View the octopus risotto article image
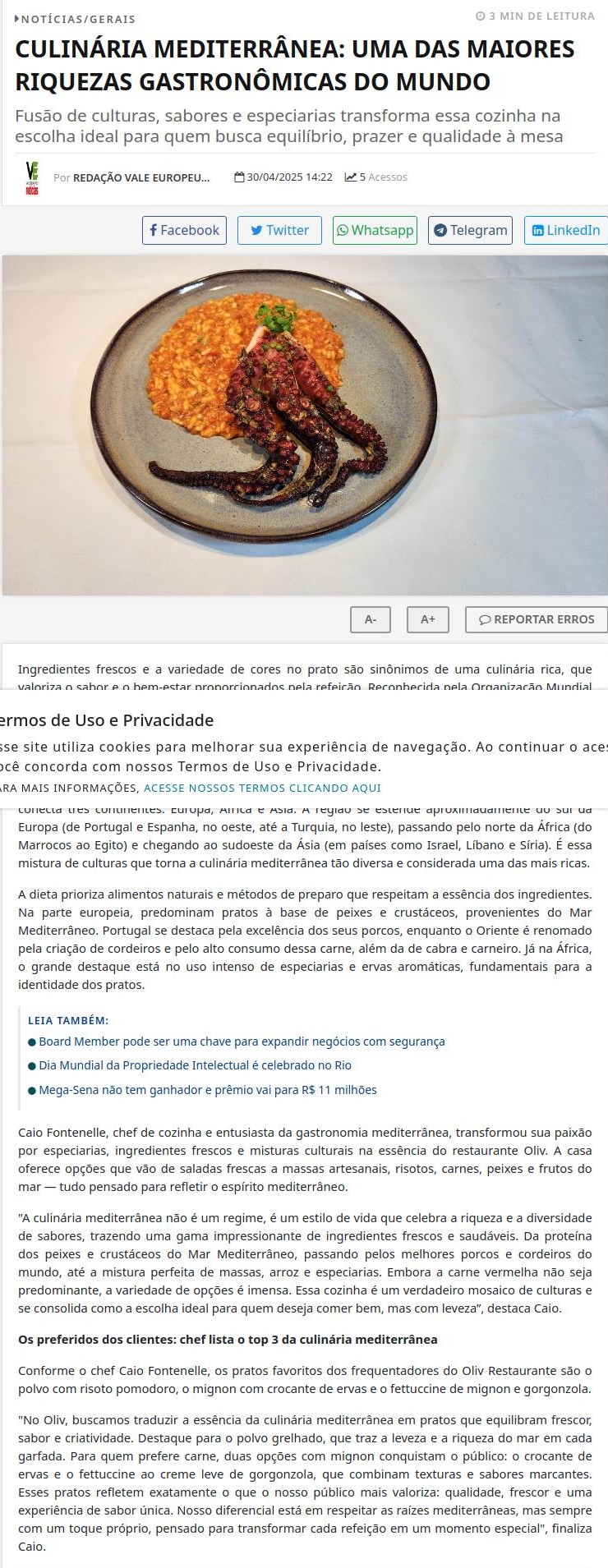This screenshot has height=1568, width=608. point(304,425)
